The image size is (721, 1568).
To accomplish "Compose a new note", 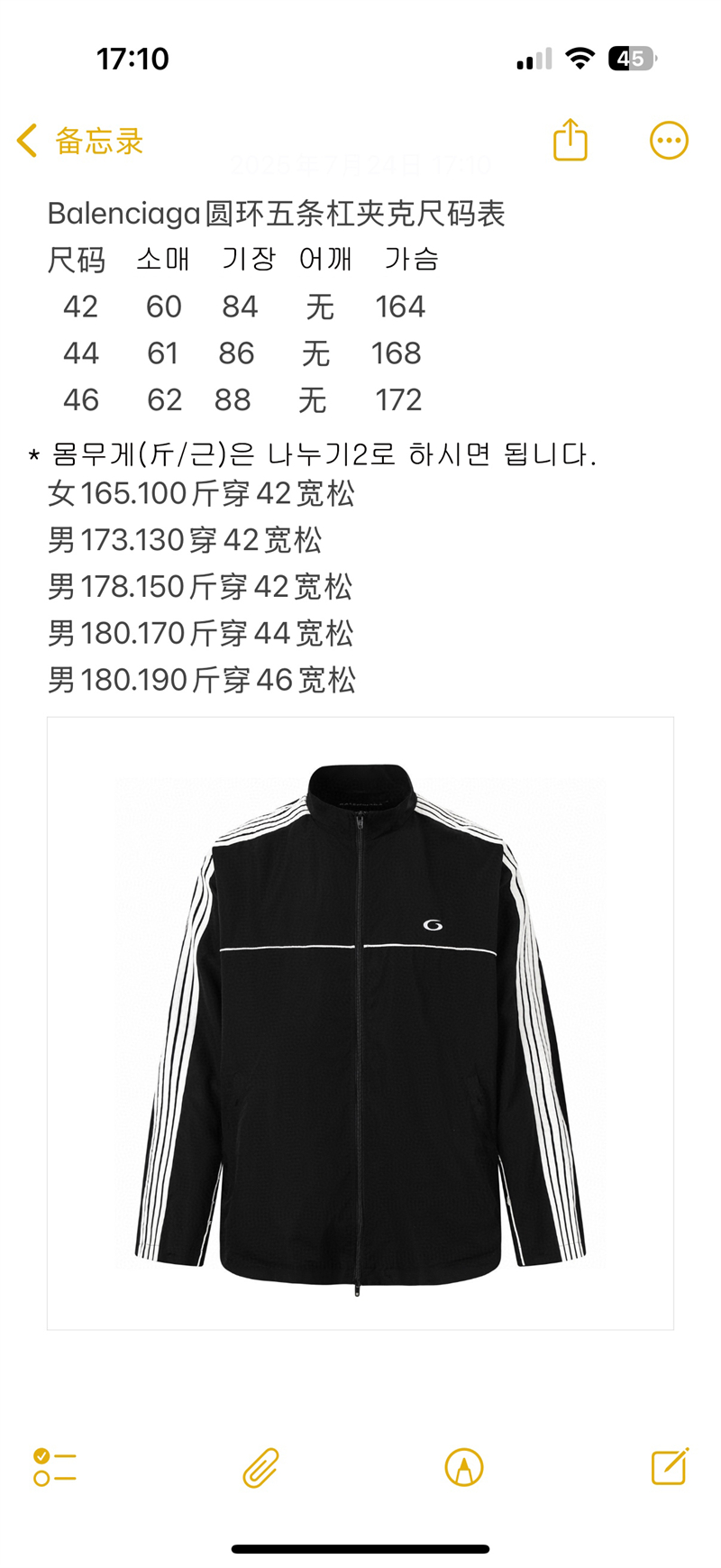I will [x=667, y=1467].
